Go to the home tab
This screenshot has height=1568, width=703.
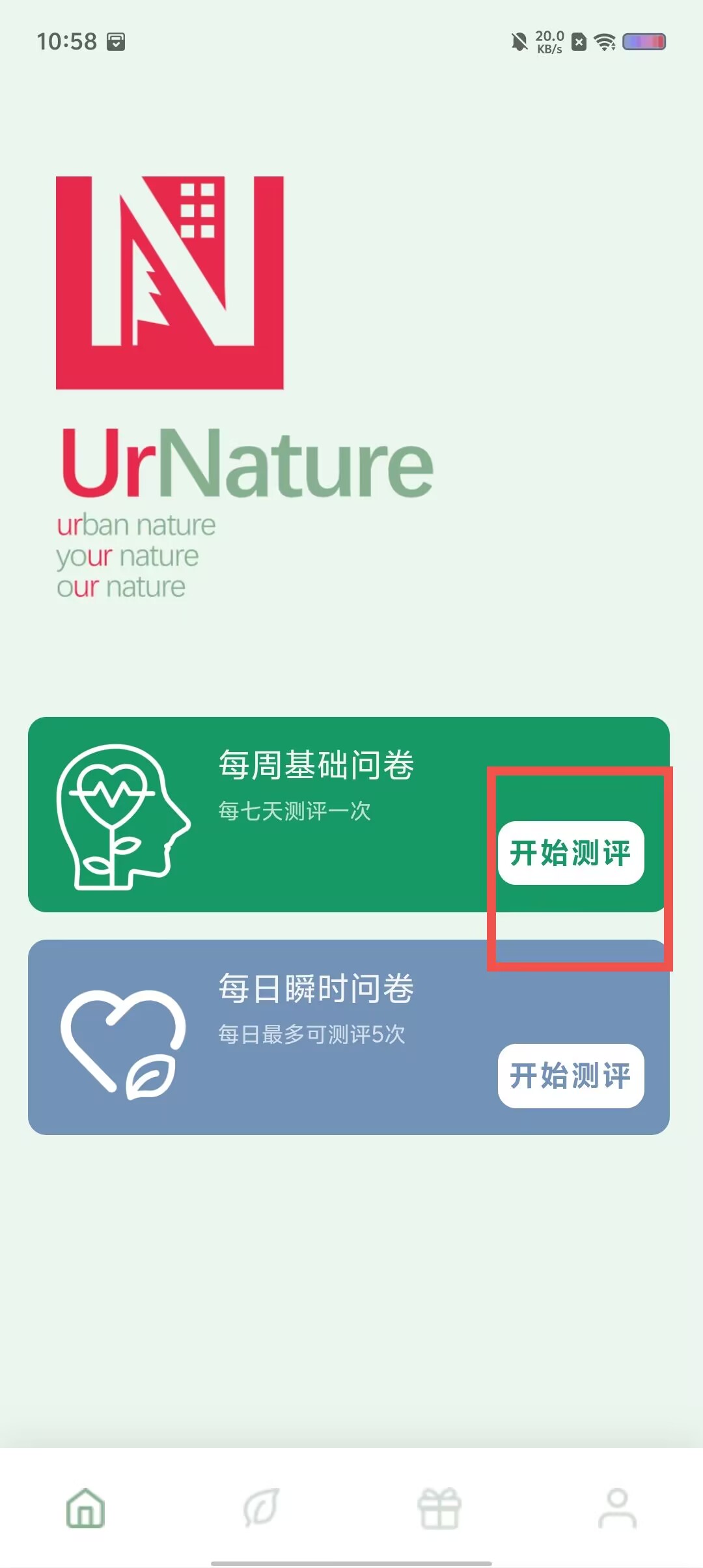coord(85,1508)
